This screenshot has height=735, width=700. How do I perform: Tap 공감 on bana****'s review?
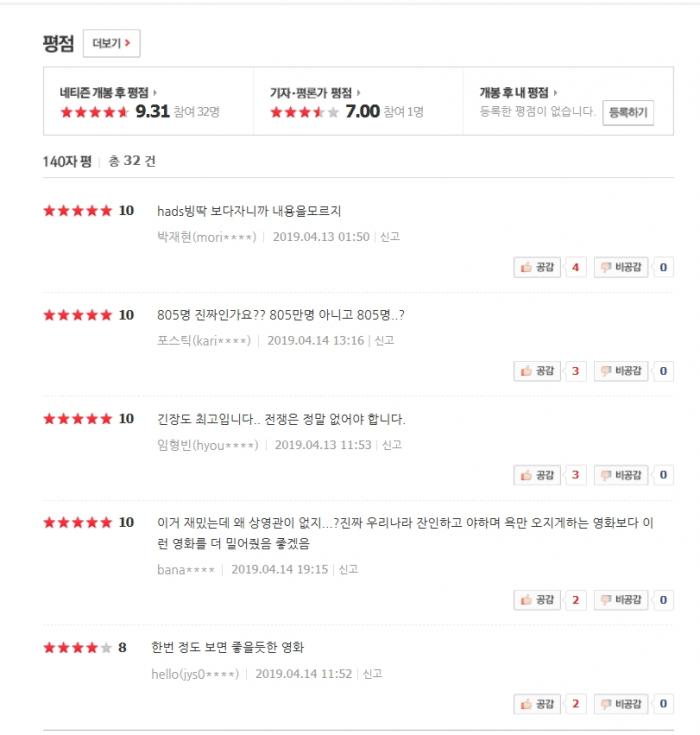[537, 600]
